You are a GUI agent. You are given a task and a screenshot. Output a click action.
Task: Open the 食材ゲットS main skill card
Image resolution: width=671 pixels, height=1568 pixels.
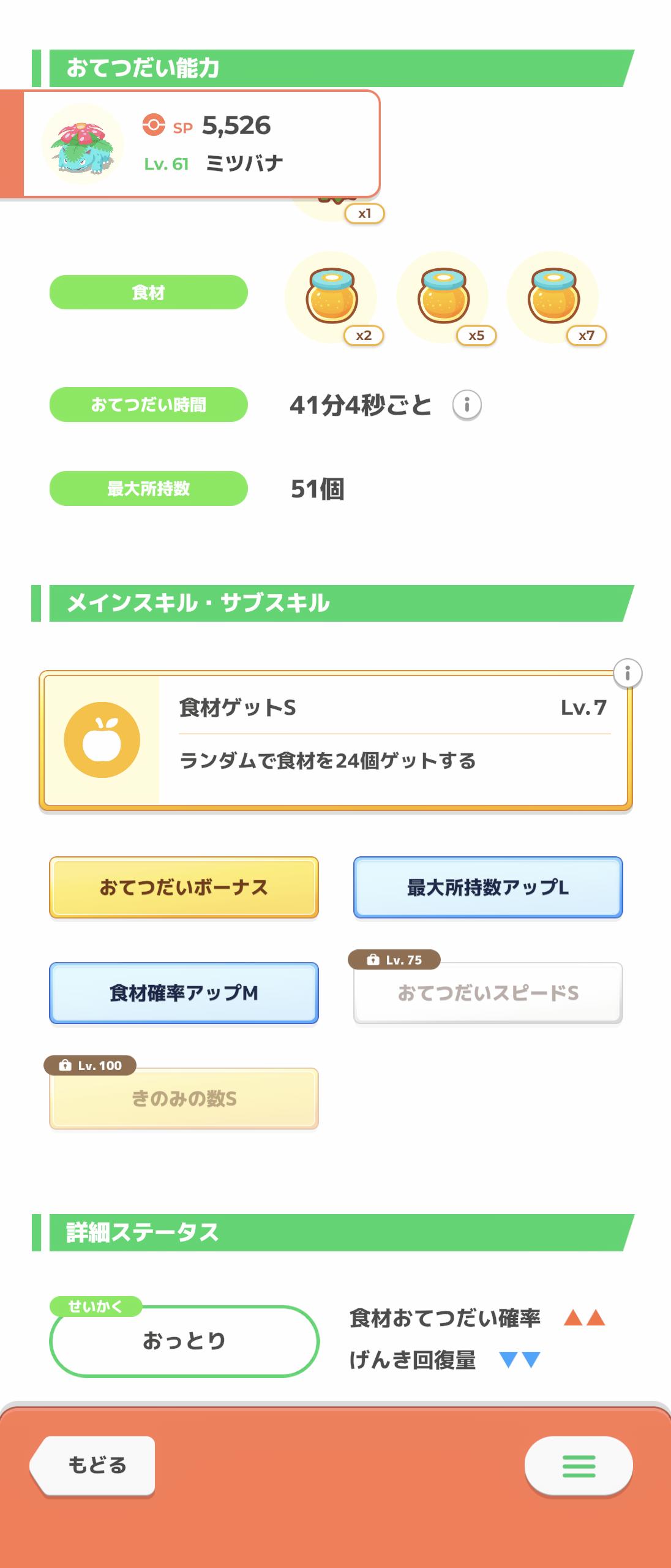click(x=335, y=740)
